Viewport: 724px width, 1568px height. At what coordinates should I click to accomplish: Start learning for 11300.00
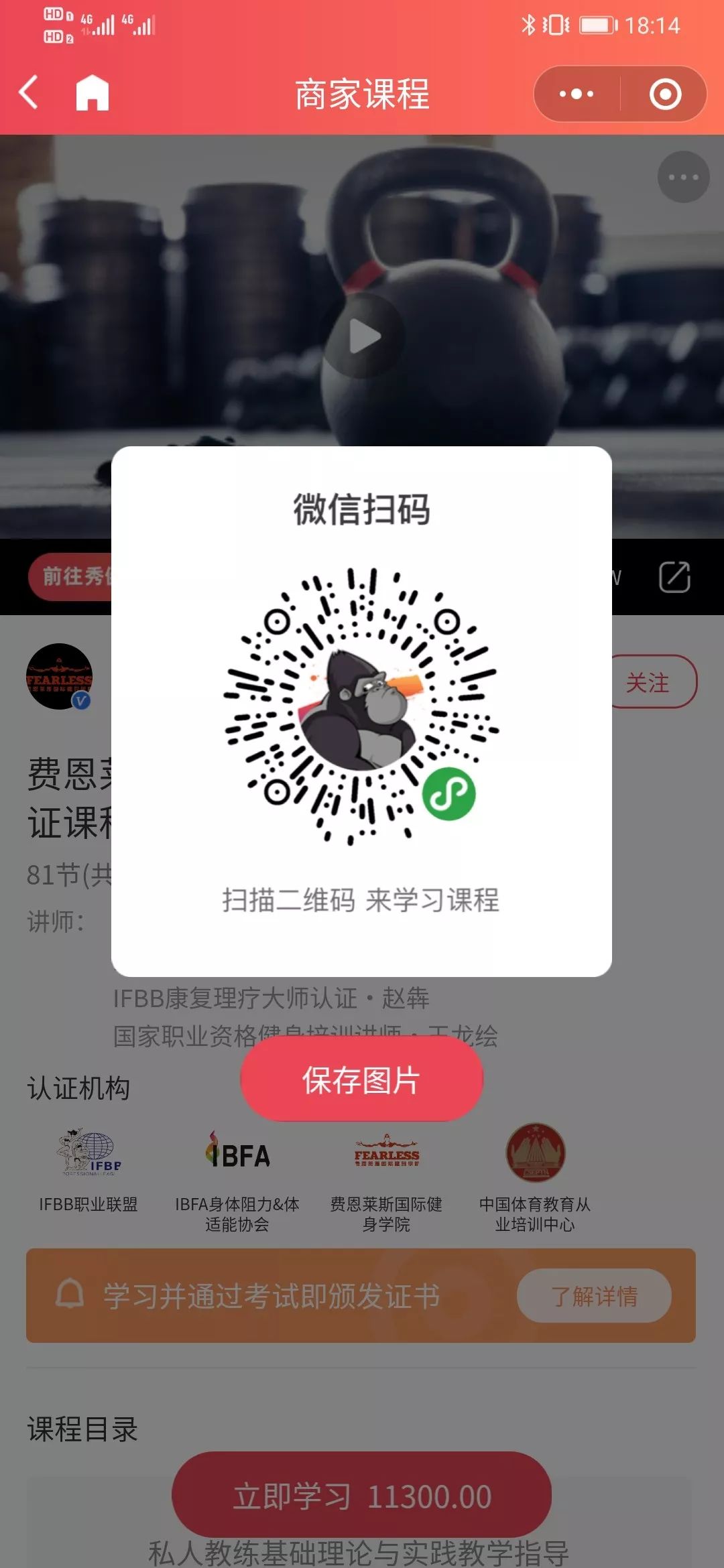point(361,1496)
